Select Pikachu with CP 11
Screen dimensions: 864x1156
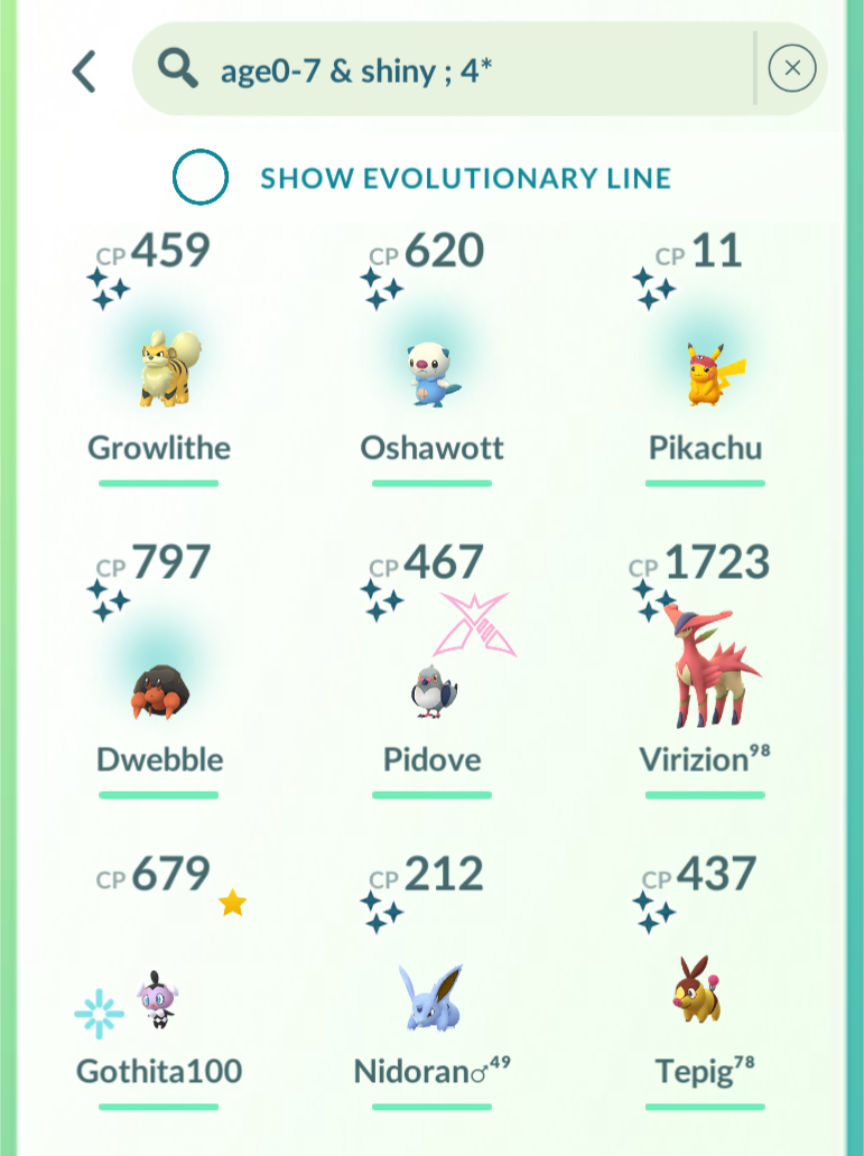click(705, 372)
